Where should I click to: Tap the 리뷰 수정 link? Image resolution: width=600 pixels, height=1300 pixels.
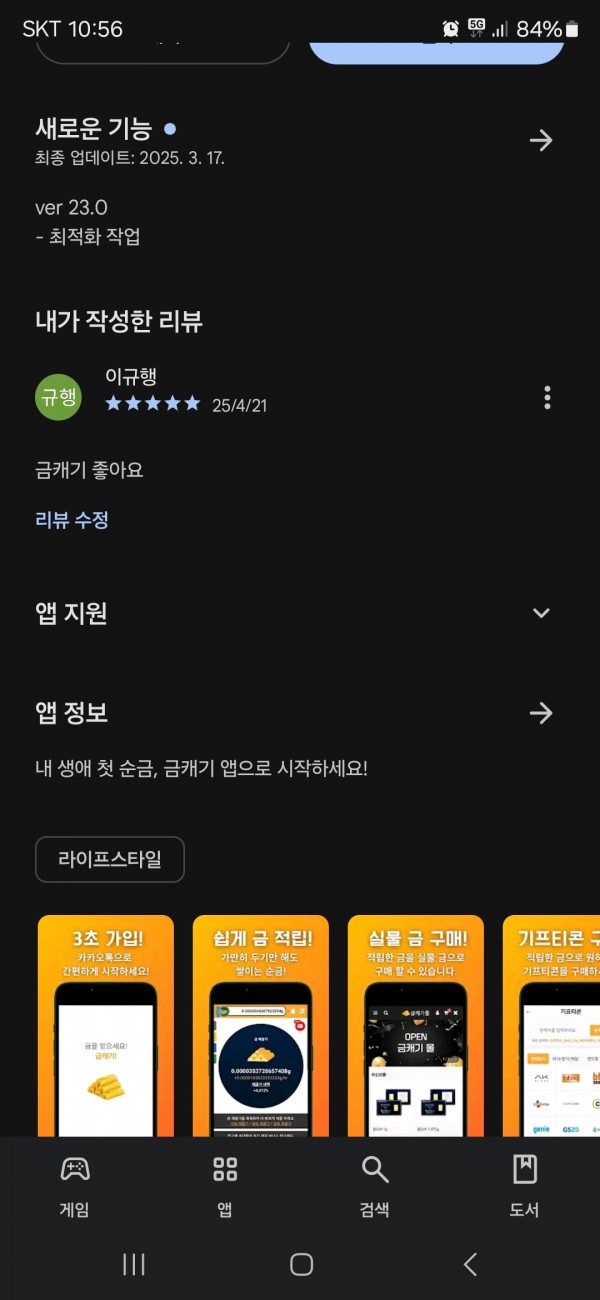pos(72,520)
